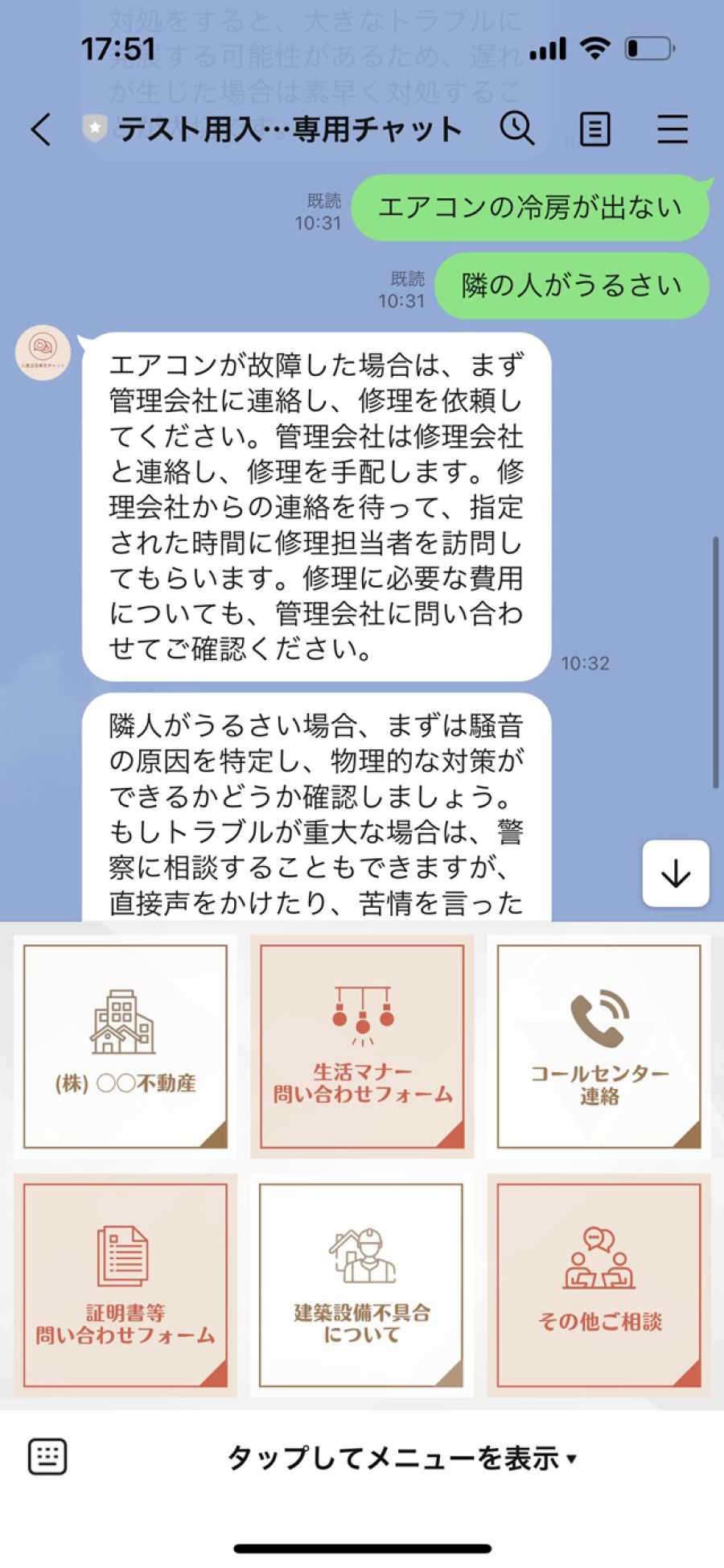
Task: Open search in the chat
Action: point(516,128)
